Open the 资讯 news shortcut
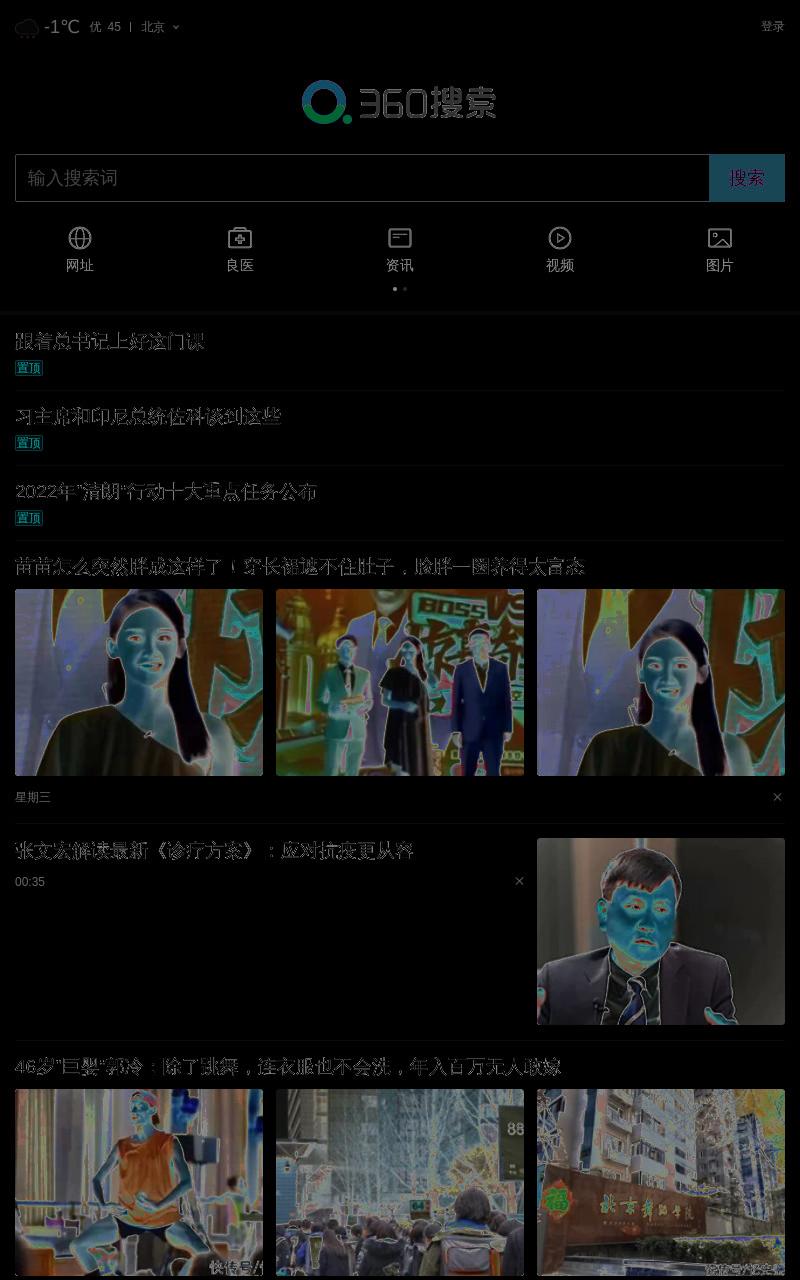800x1280 pixels. (400, 250)
